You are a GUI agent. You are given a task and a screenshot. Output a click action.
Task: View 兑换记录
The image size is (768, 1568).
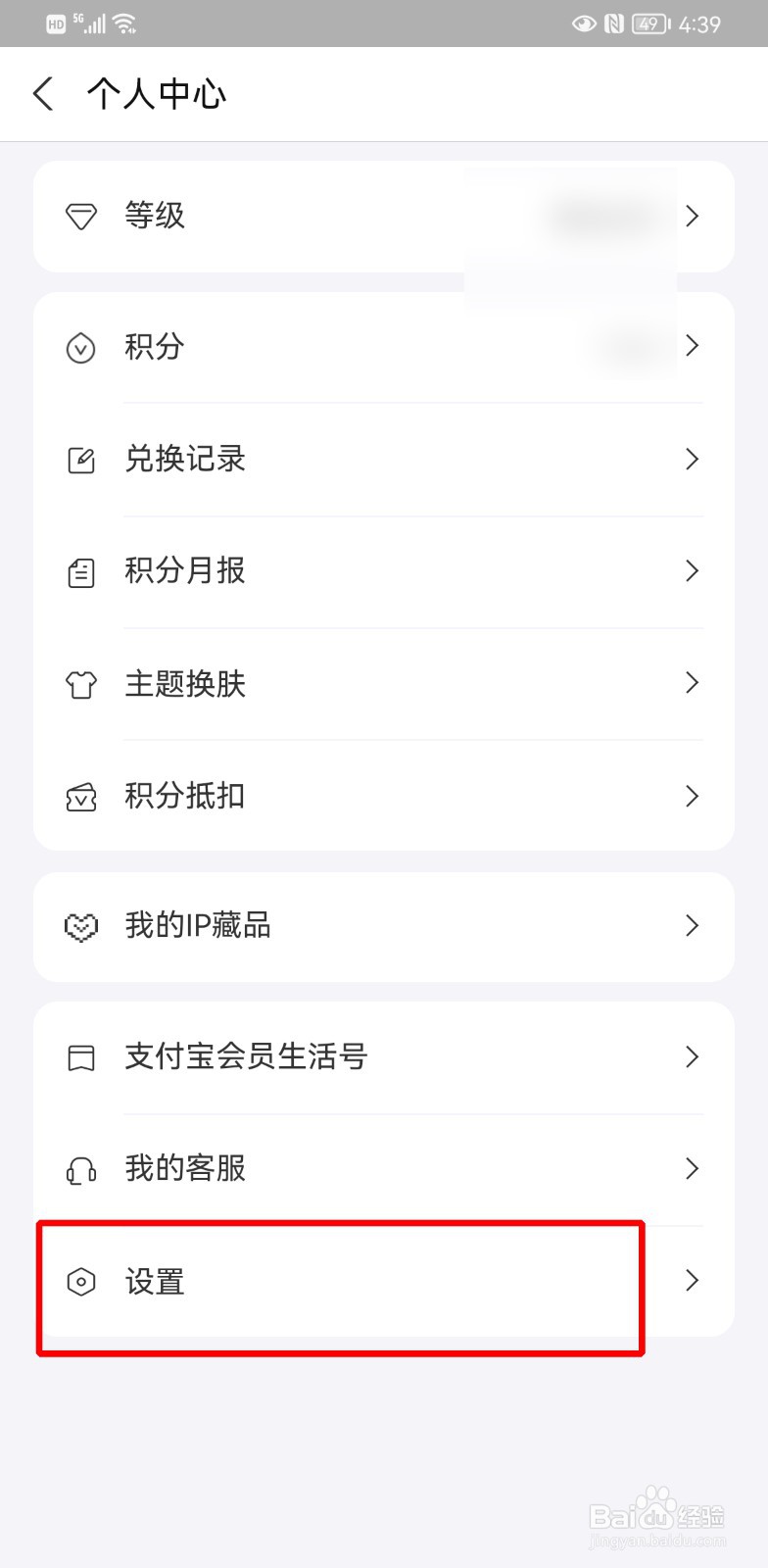[384, 460]
